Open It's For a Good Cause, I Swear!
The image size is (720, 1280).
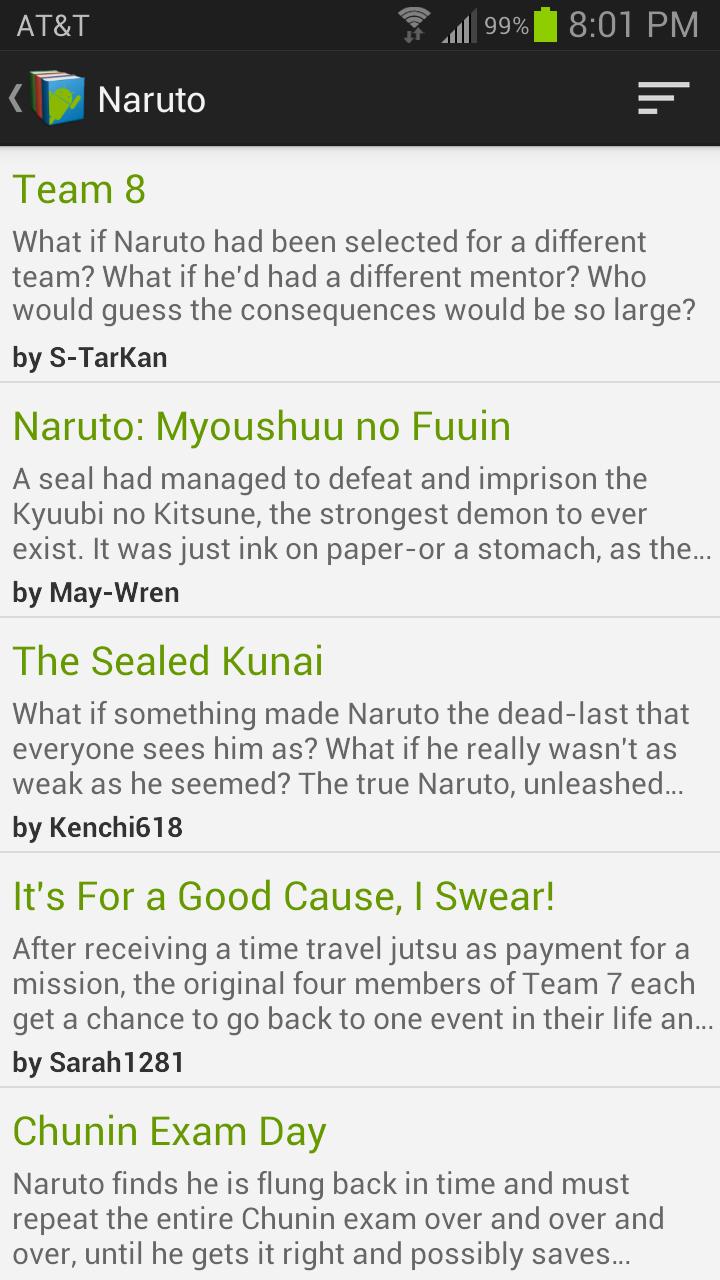click(x=360, y=970)
